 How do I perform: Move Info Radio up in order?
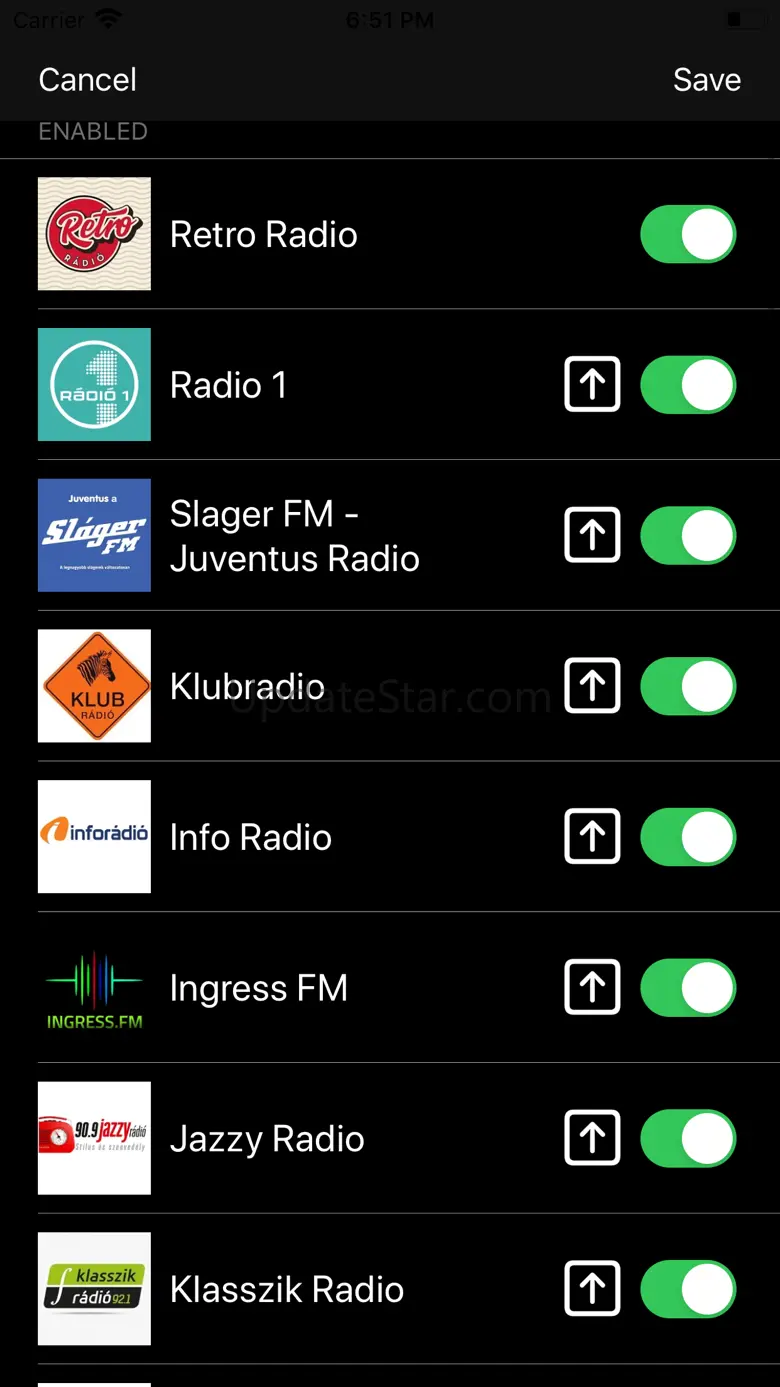(x=593, y=837)
